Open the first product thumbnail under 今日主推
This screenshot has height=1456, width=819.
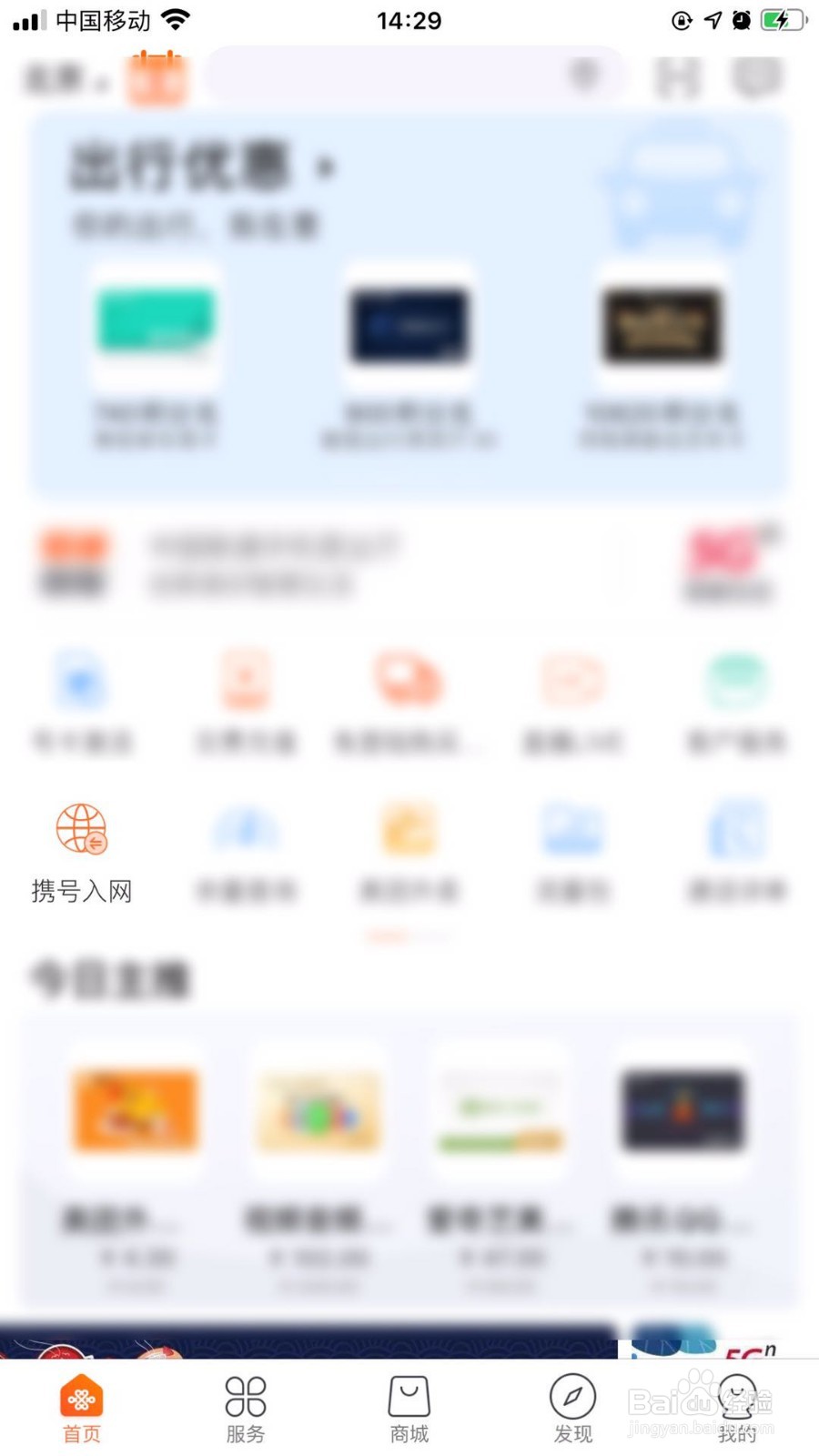[135, 1110]
